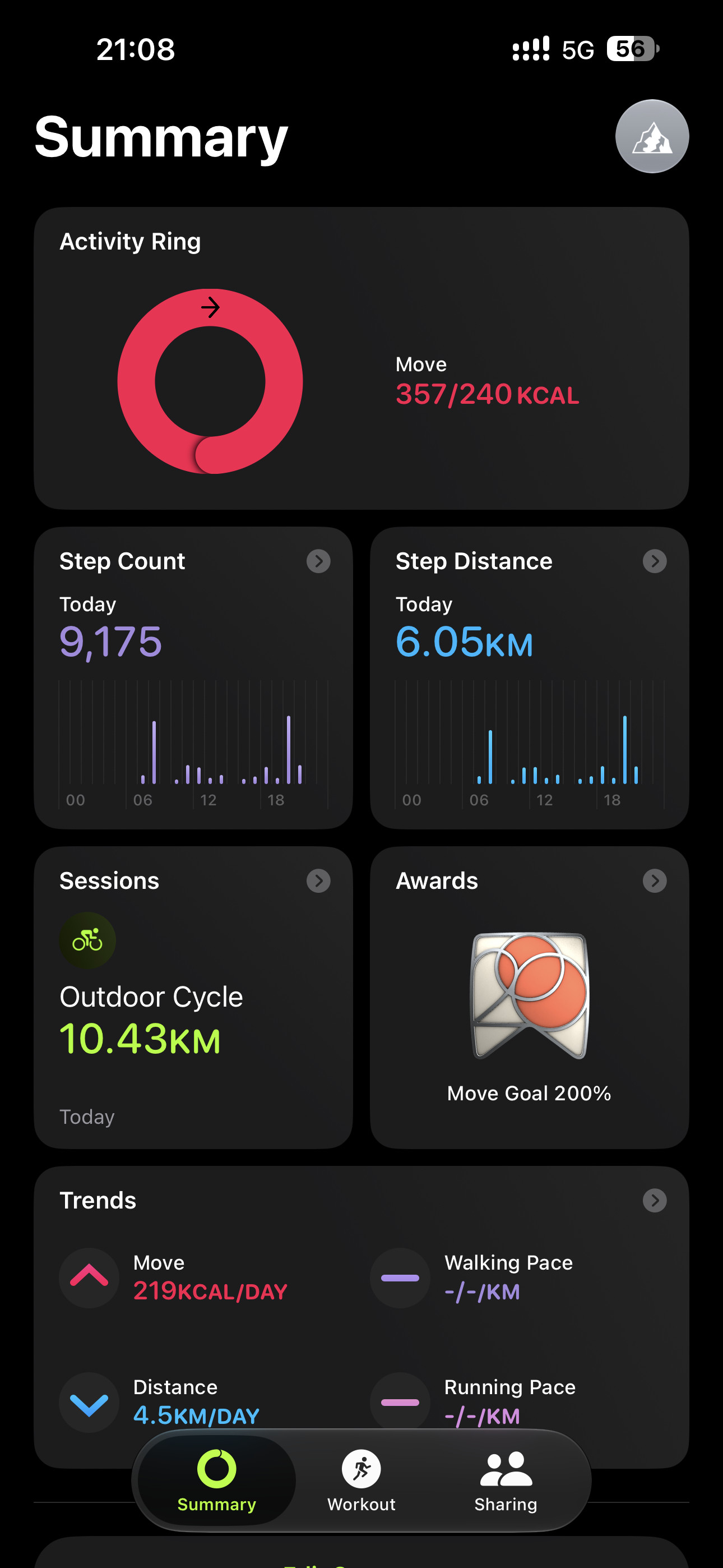Open the profile avatar button

click(652, 136)
